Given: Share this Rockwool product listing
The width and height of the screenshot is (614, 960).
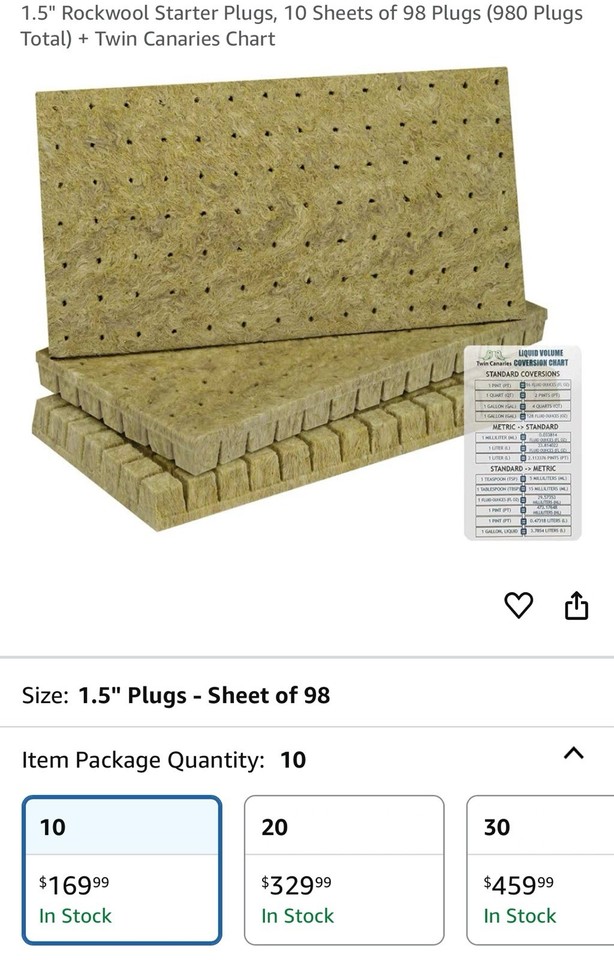Looking at the screenshot, I should pyautogui.click(x=577, y=605).
